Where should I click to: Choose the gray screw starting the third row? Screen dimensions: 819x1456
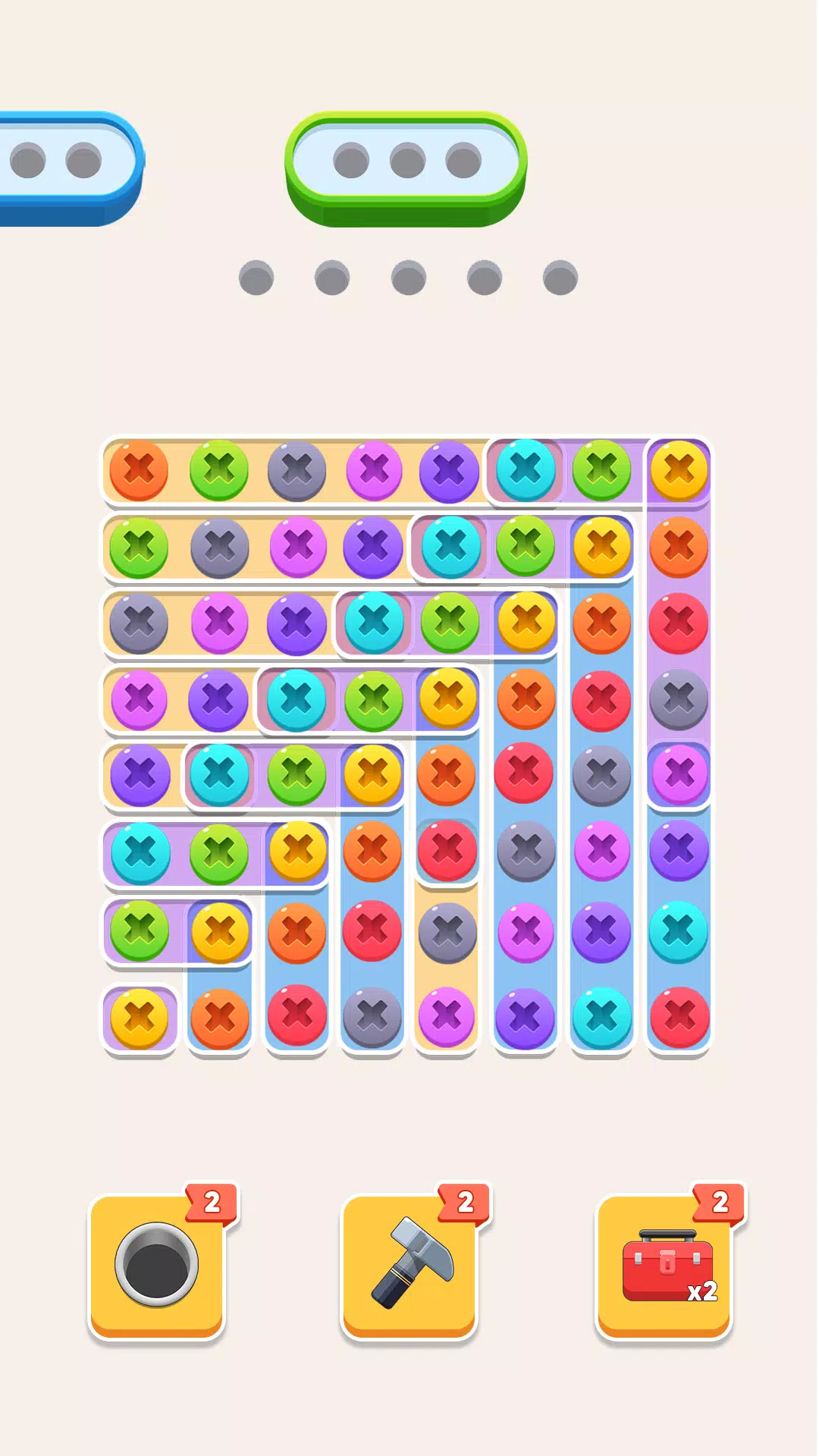pyautogui.click(x=140, y=624)
